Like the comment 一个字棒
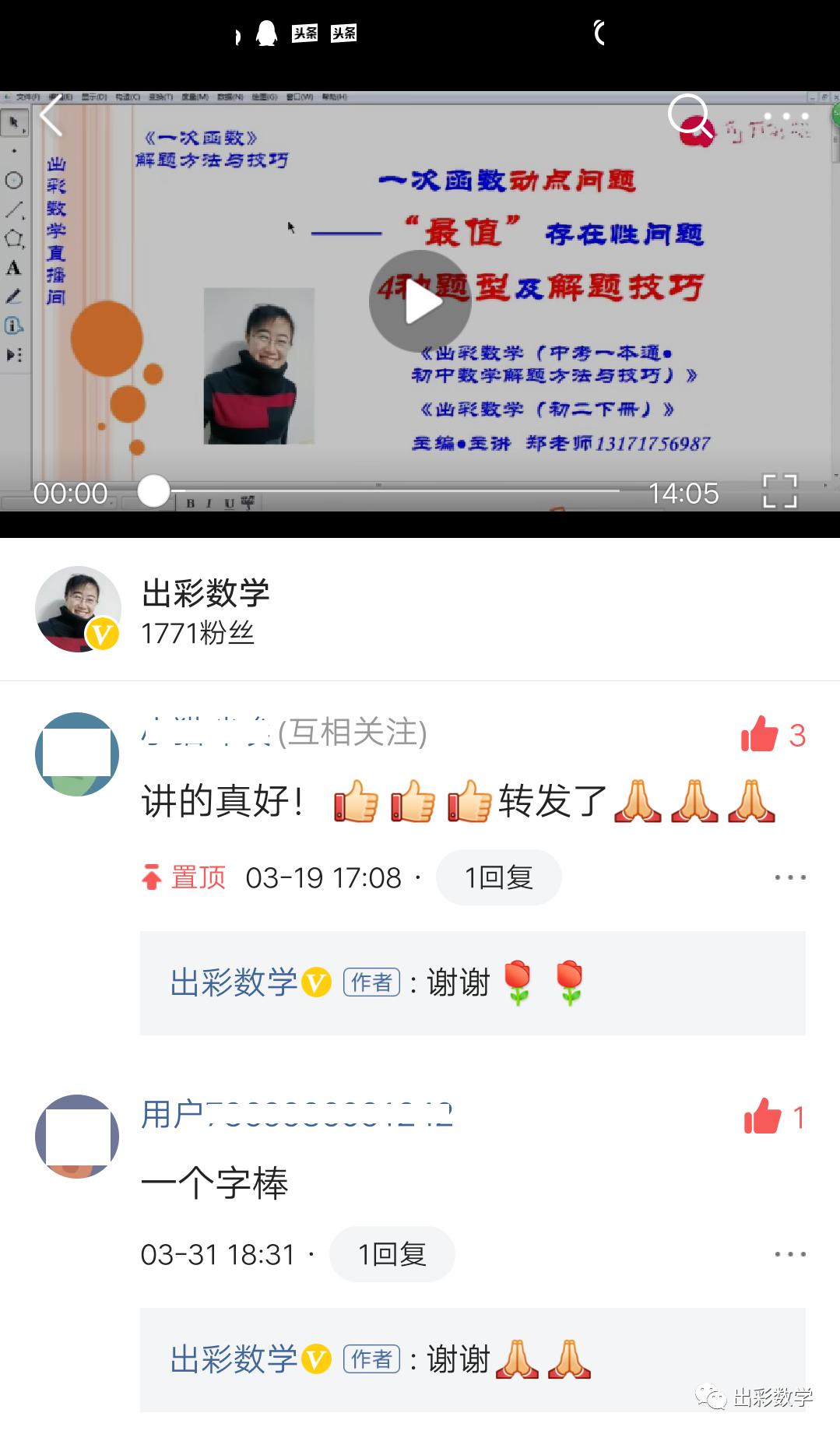Screen dimensions: 840x1434 click(x=763, y=1116)
